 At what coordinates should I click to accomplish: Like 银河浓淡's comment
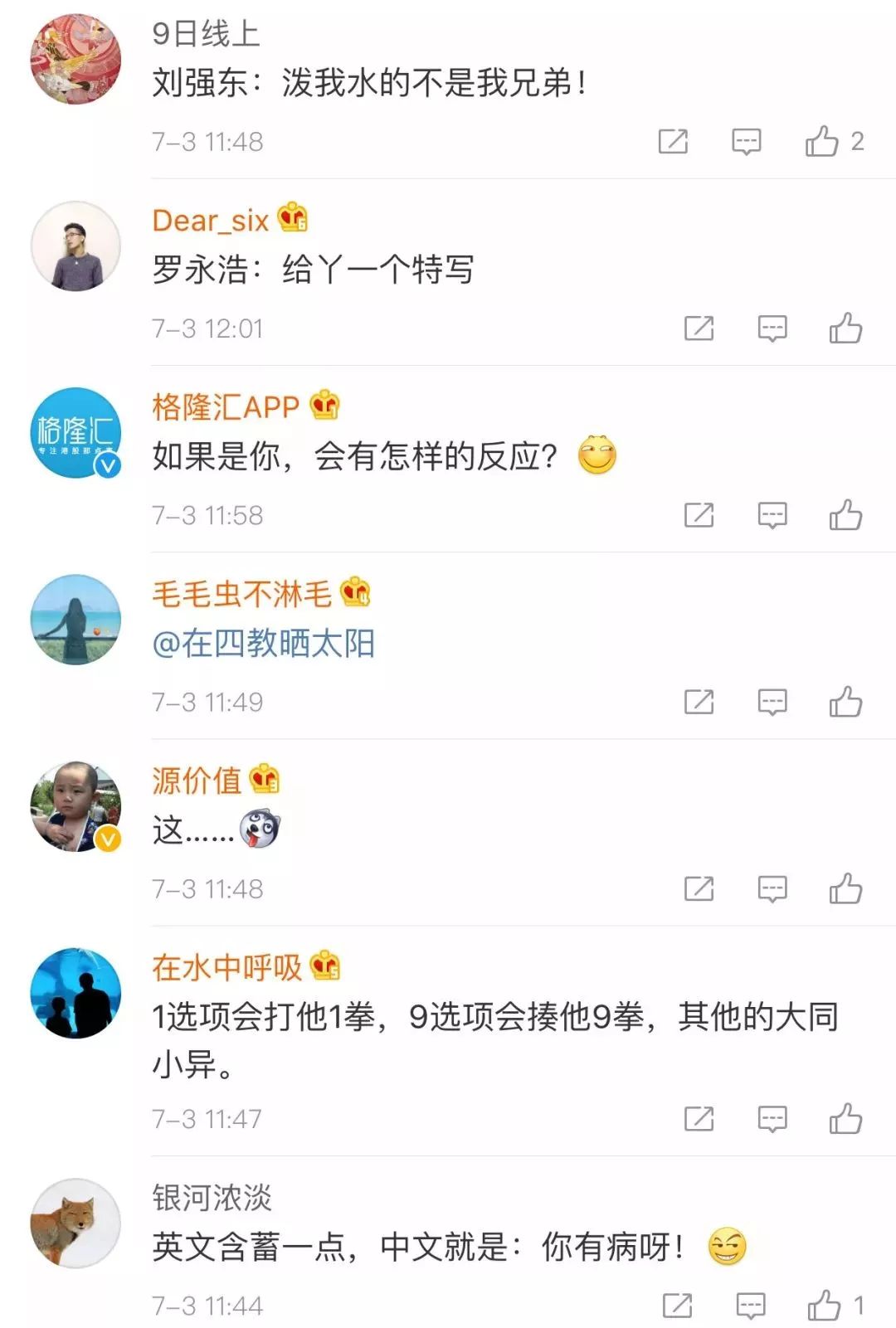825,1306
